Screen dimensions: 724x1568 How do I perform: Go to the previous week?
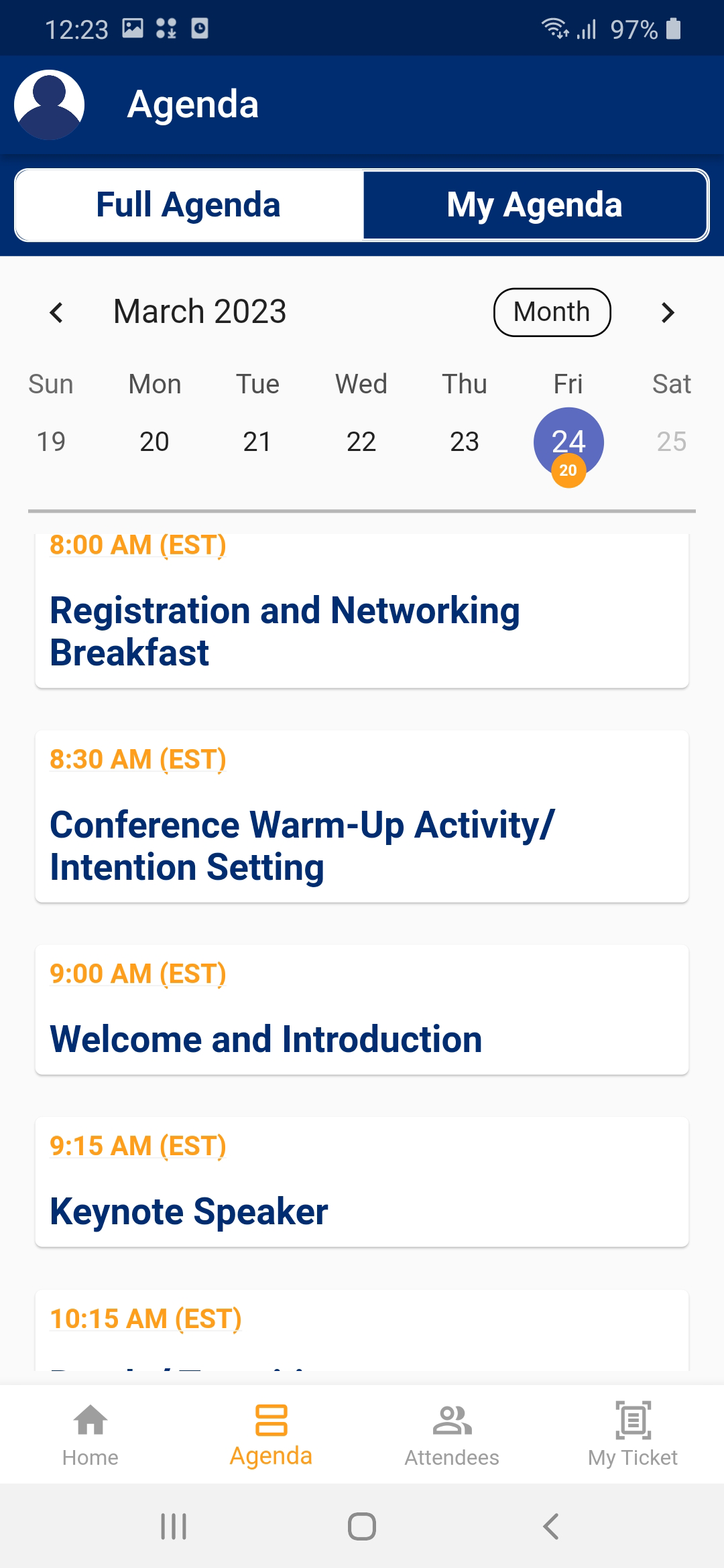point(56,312)
